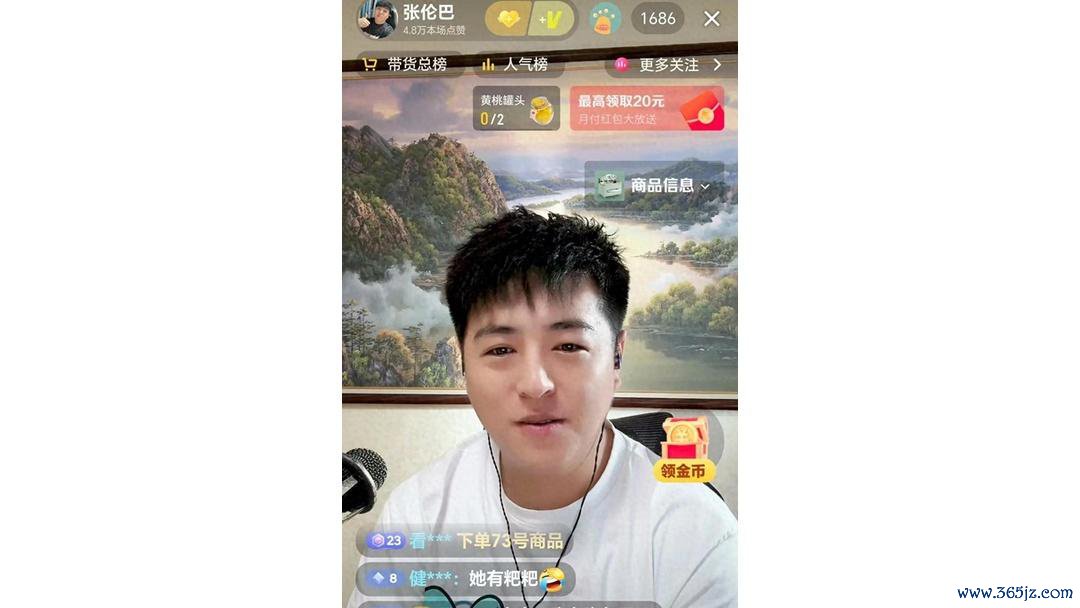Claim the 最高领取20元 red packet banner
The height and width of the screenshot is (608, 1080).
click(x=647, y=109)
